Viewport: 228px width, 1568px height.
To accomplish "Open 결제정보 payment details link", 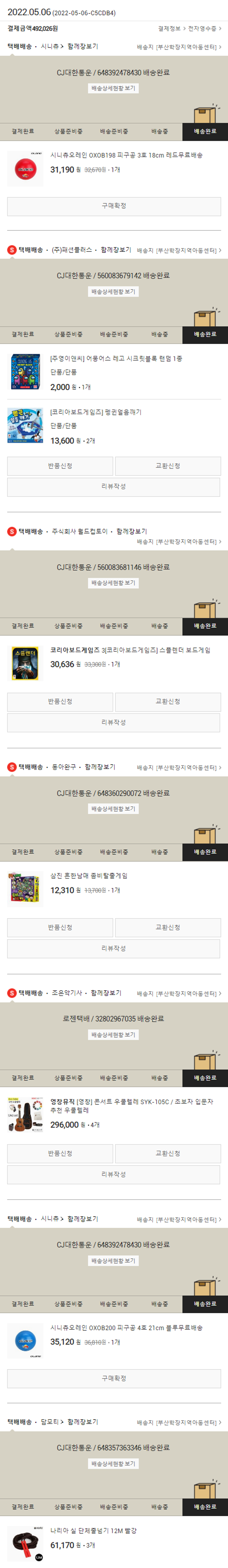I will tap(169, 29).
